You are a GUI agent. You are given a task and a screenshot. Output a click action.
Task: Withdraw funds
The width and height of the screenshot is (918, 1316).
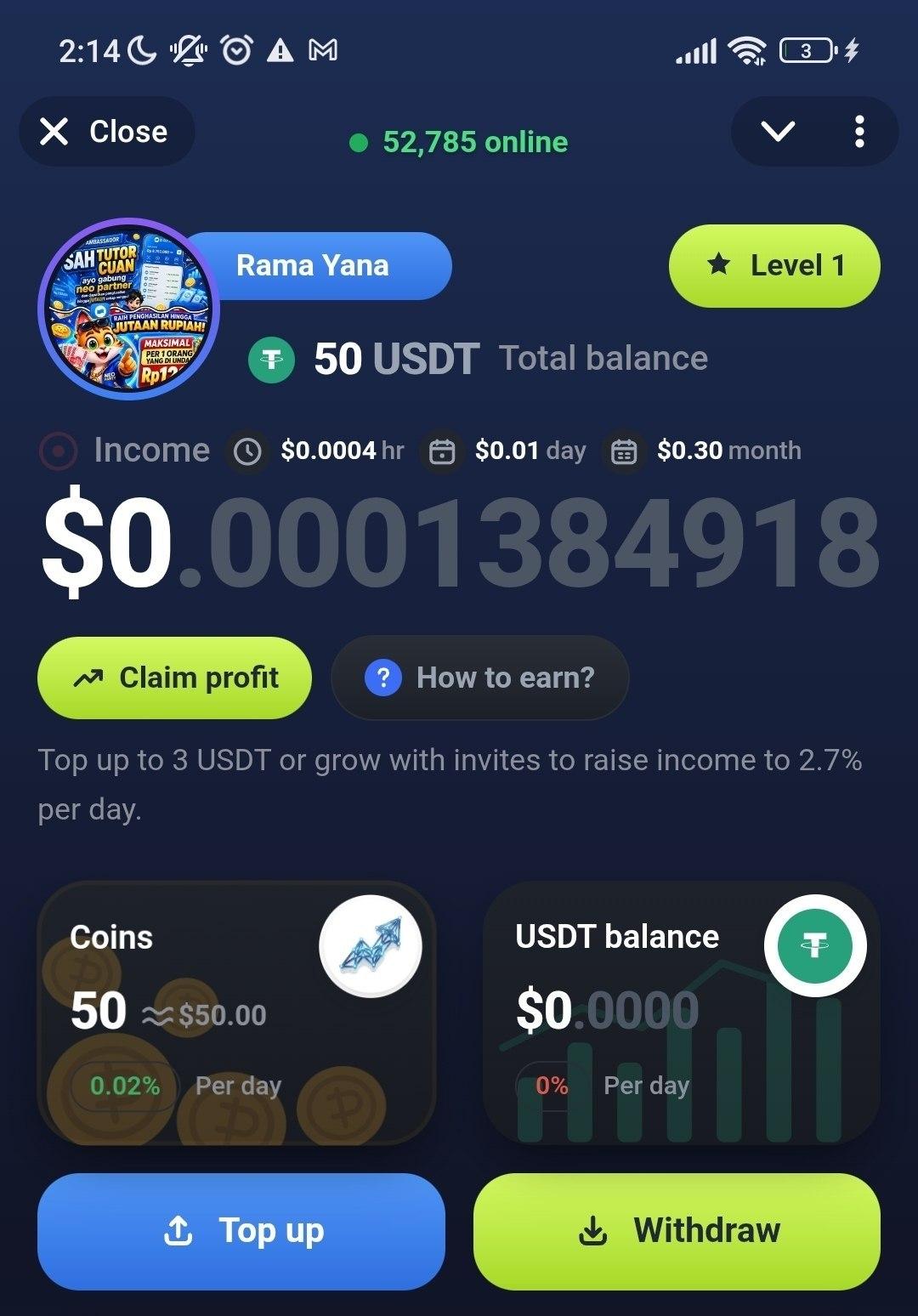pos(677,1231)
